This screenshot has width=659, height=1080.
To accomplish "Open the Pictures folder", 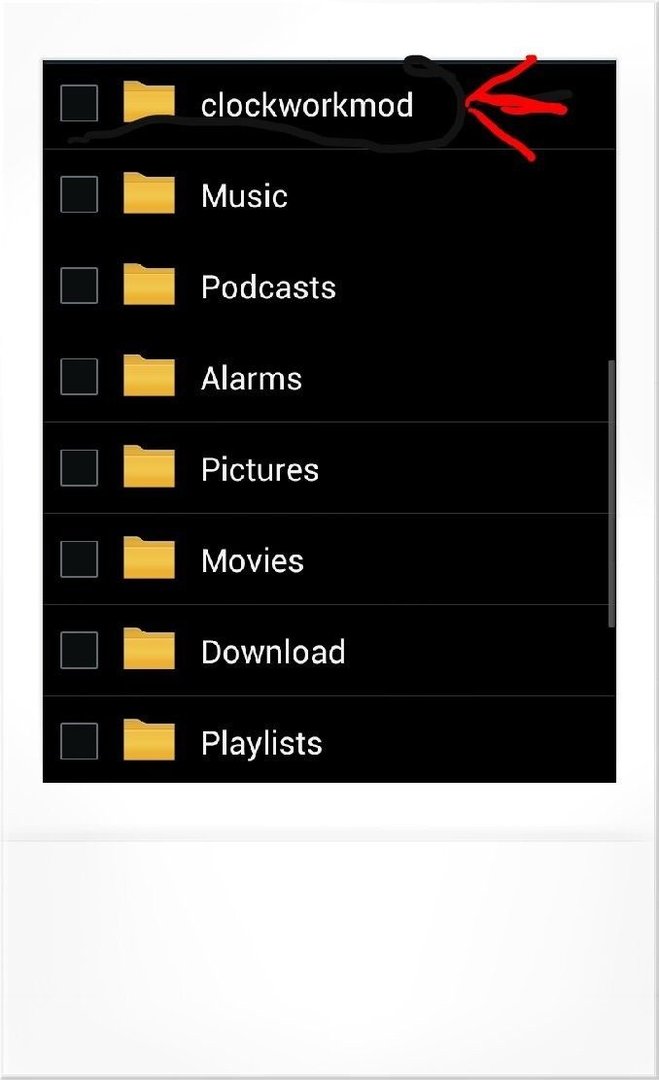I will click(329, 468).
